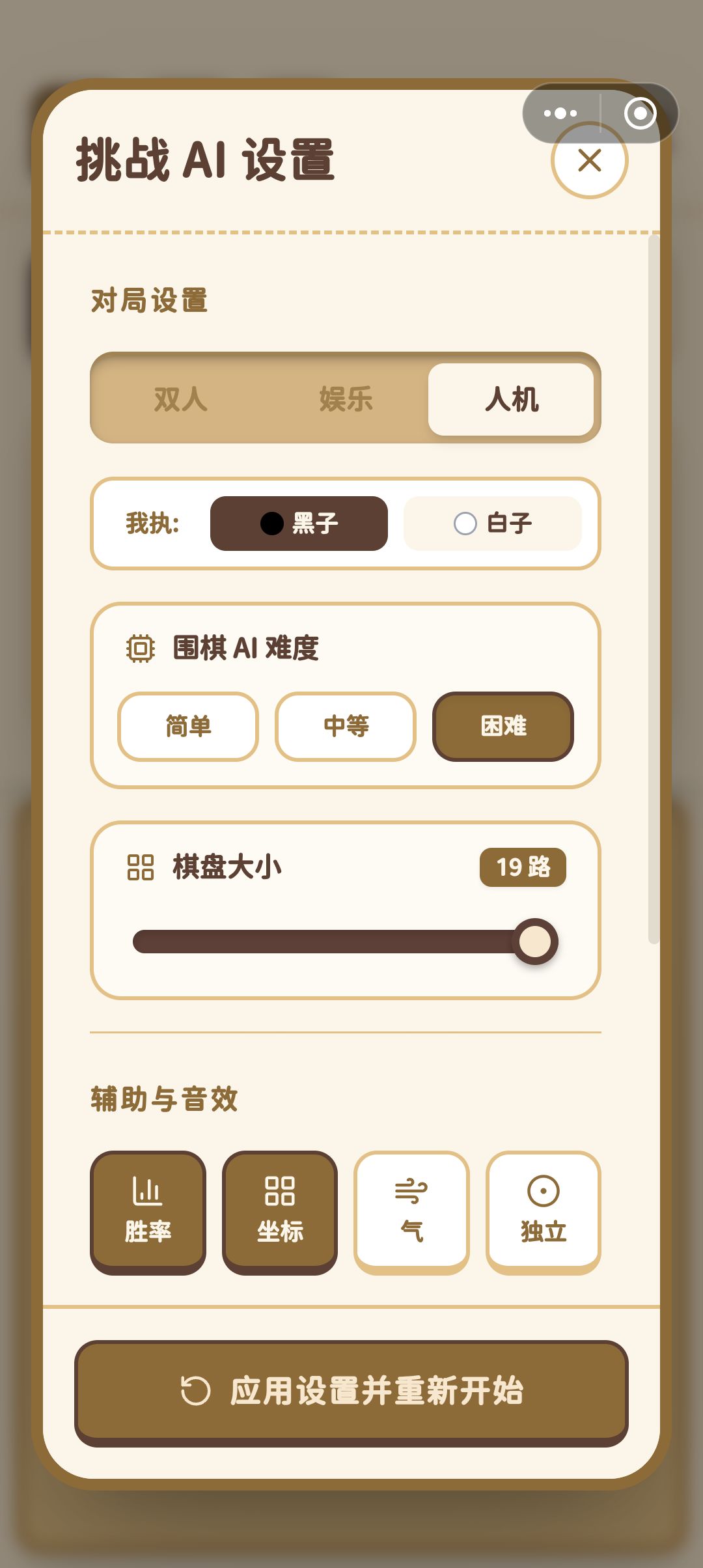Set AI difficulty to 困难

[503, 726]
